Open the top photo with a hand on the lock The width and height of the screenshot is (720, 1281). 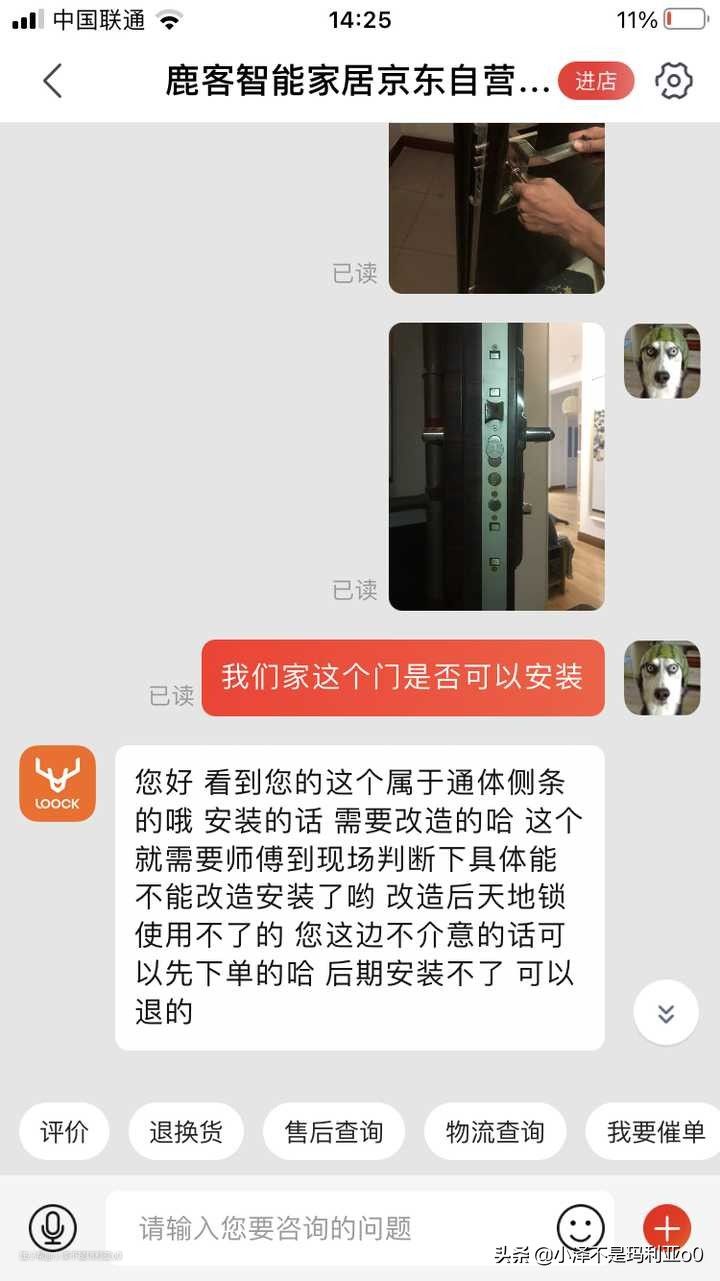(x=496, y=208)
